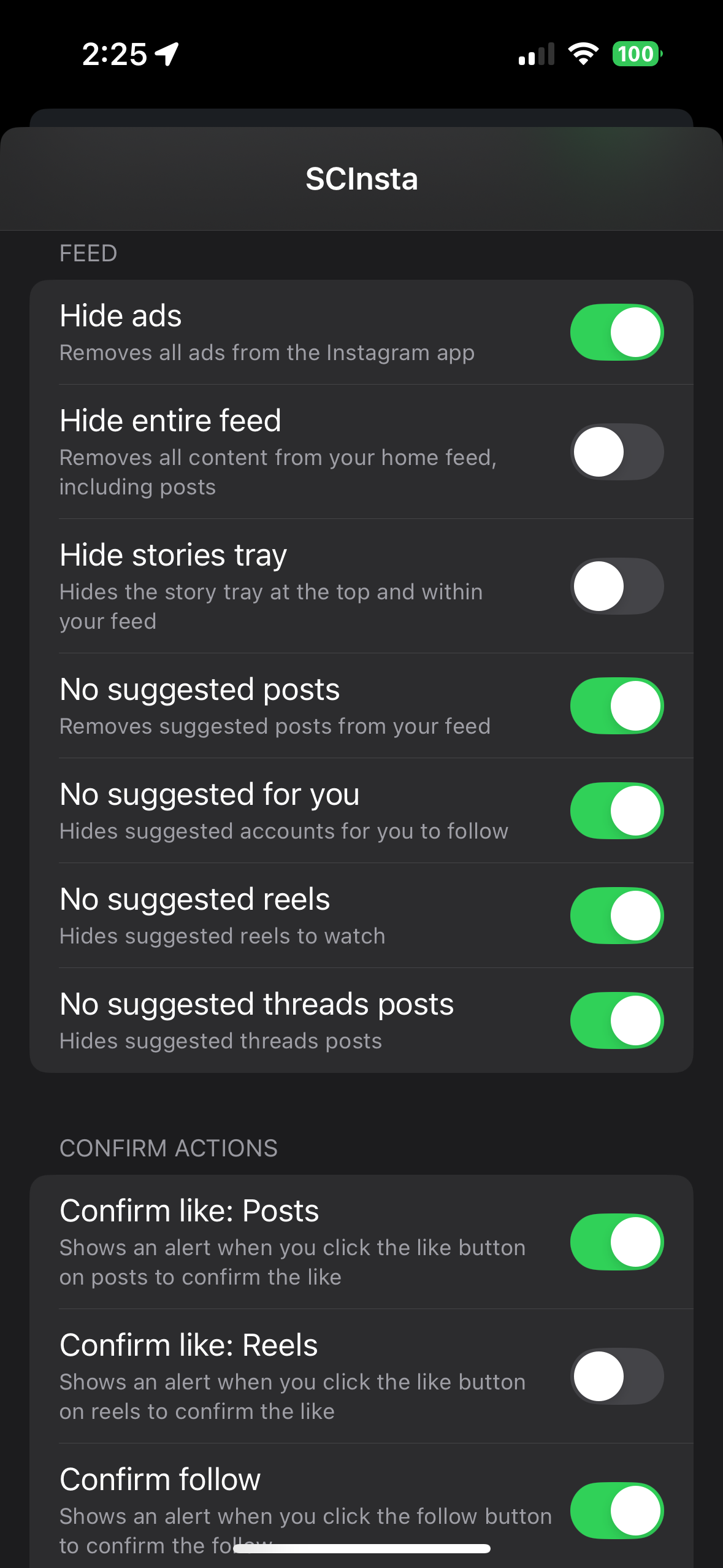Viewport: 723px width, 1568px height.
Task: Switch off Confirm follow
Action: click(616, 1510)
